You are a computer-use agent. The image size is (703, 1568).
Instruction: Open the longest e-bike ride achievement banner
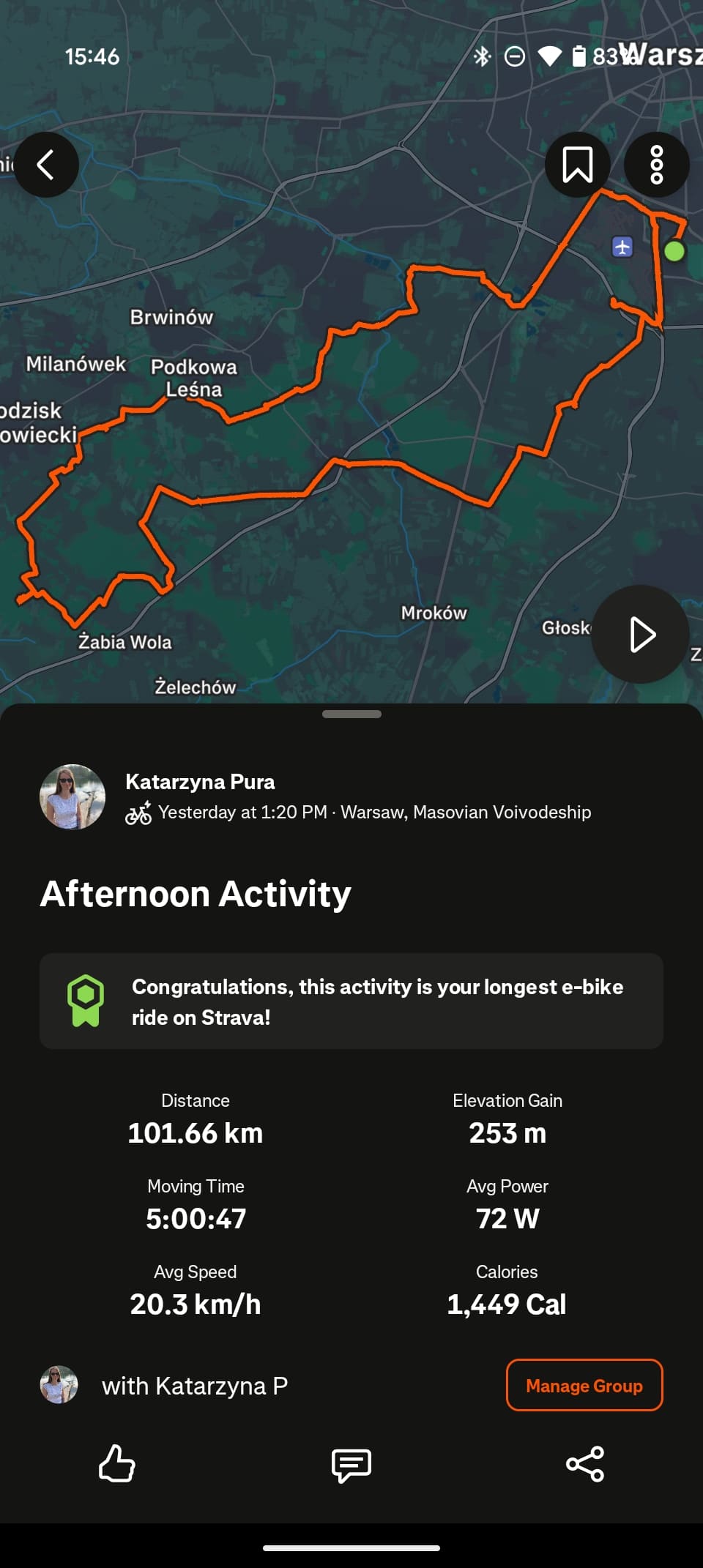pos(351,1001)
